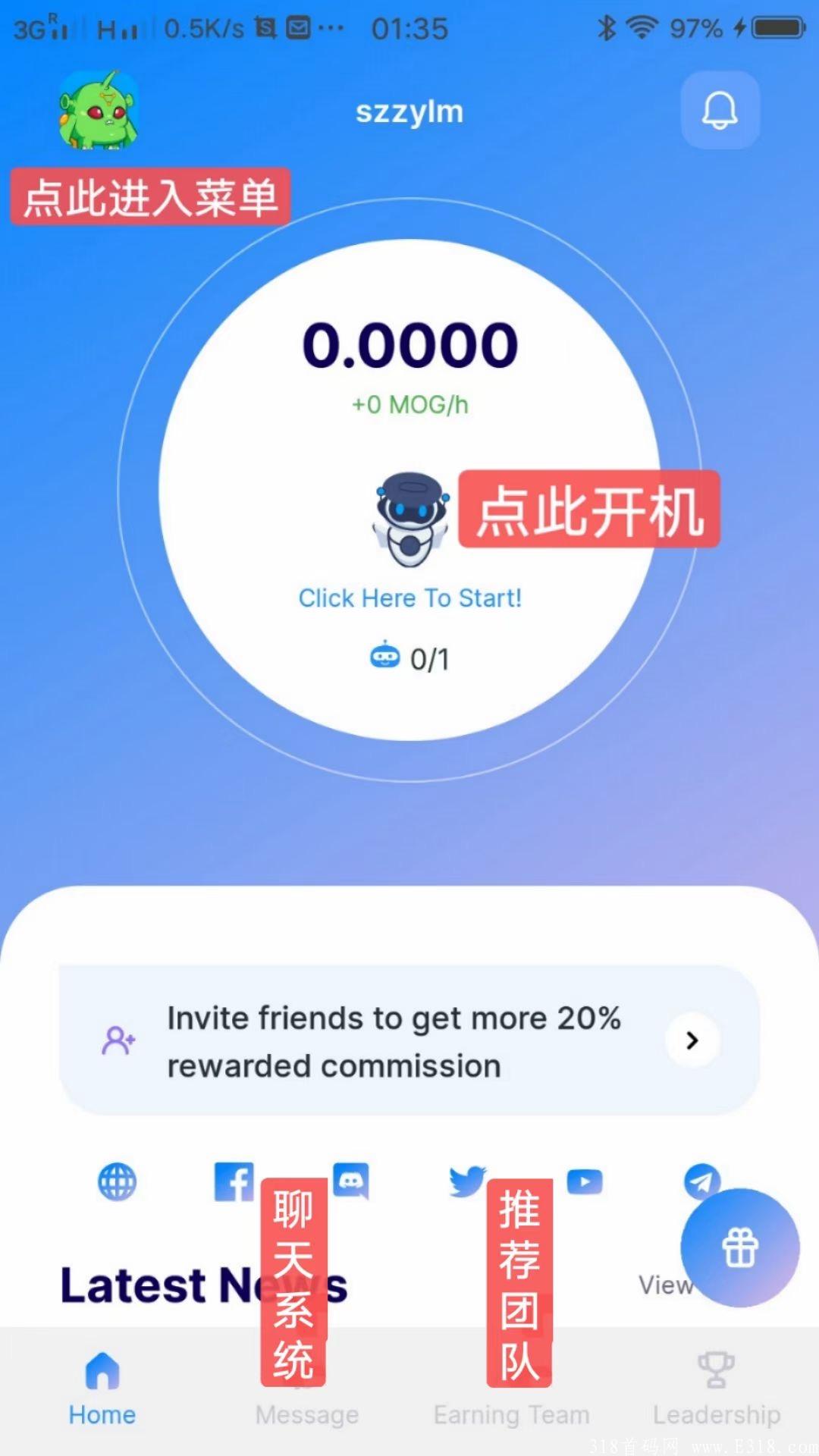
Task: Open the website globe icon
Action: (118, 1181)
